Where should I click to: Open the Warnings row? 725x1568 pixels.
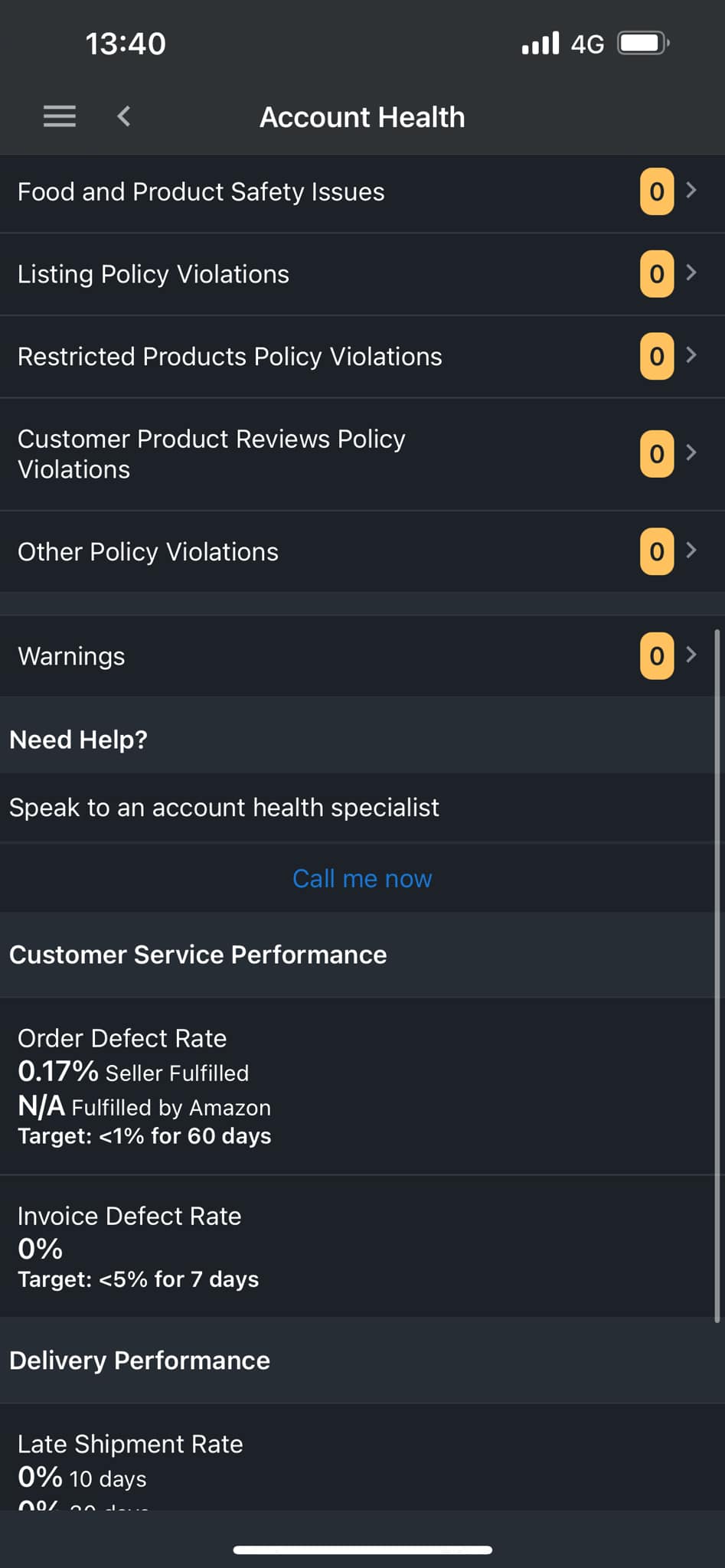click(362, 656)
